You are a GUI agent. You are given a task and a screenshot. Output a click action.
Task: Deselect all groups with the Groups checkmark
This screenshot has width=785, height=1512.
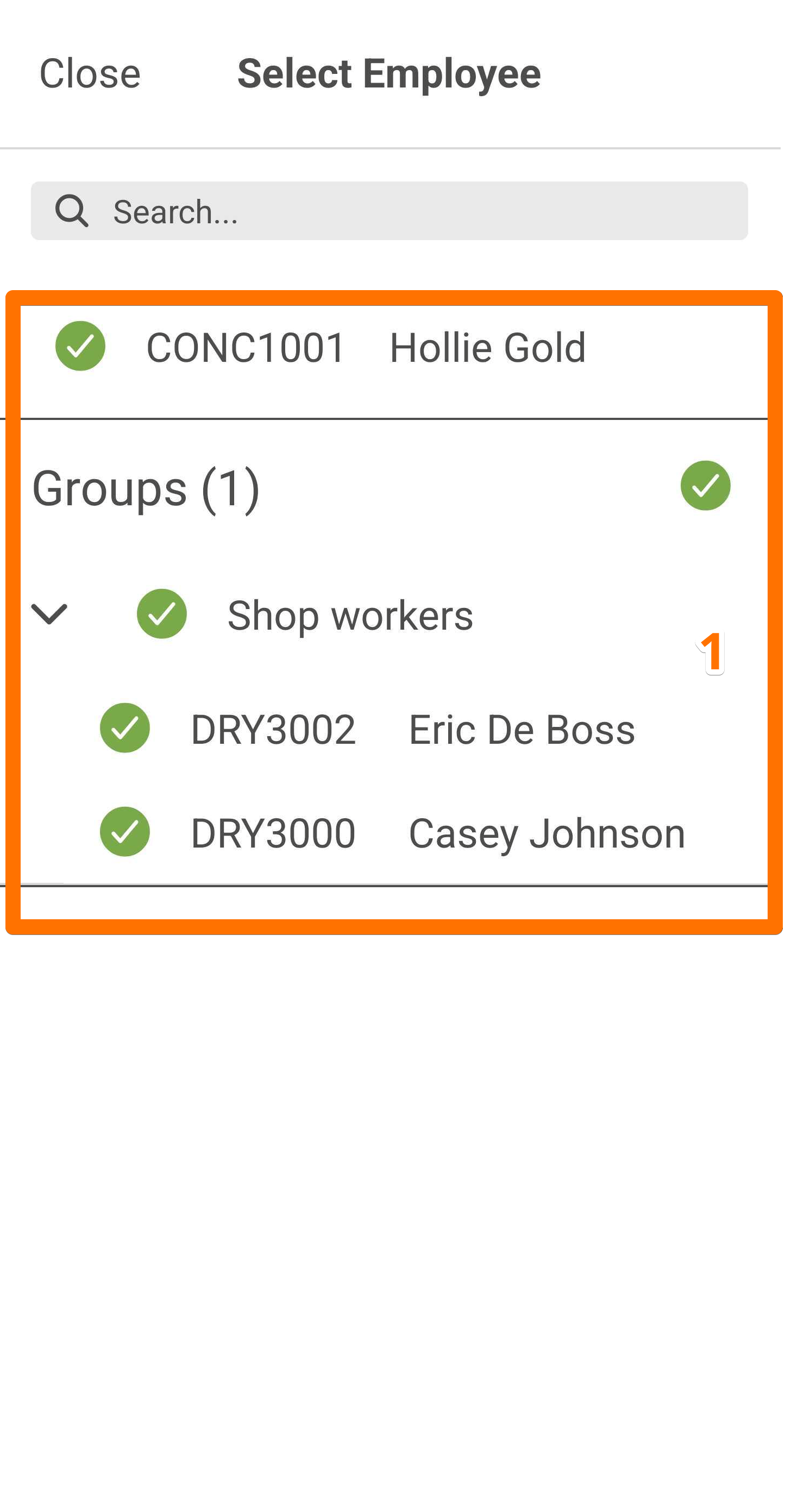[x=705, y=485]
